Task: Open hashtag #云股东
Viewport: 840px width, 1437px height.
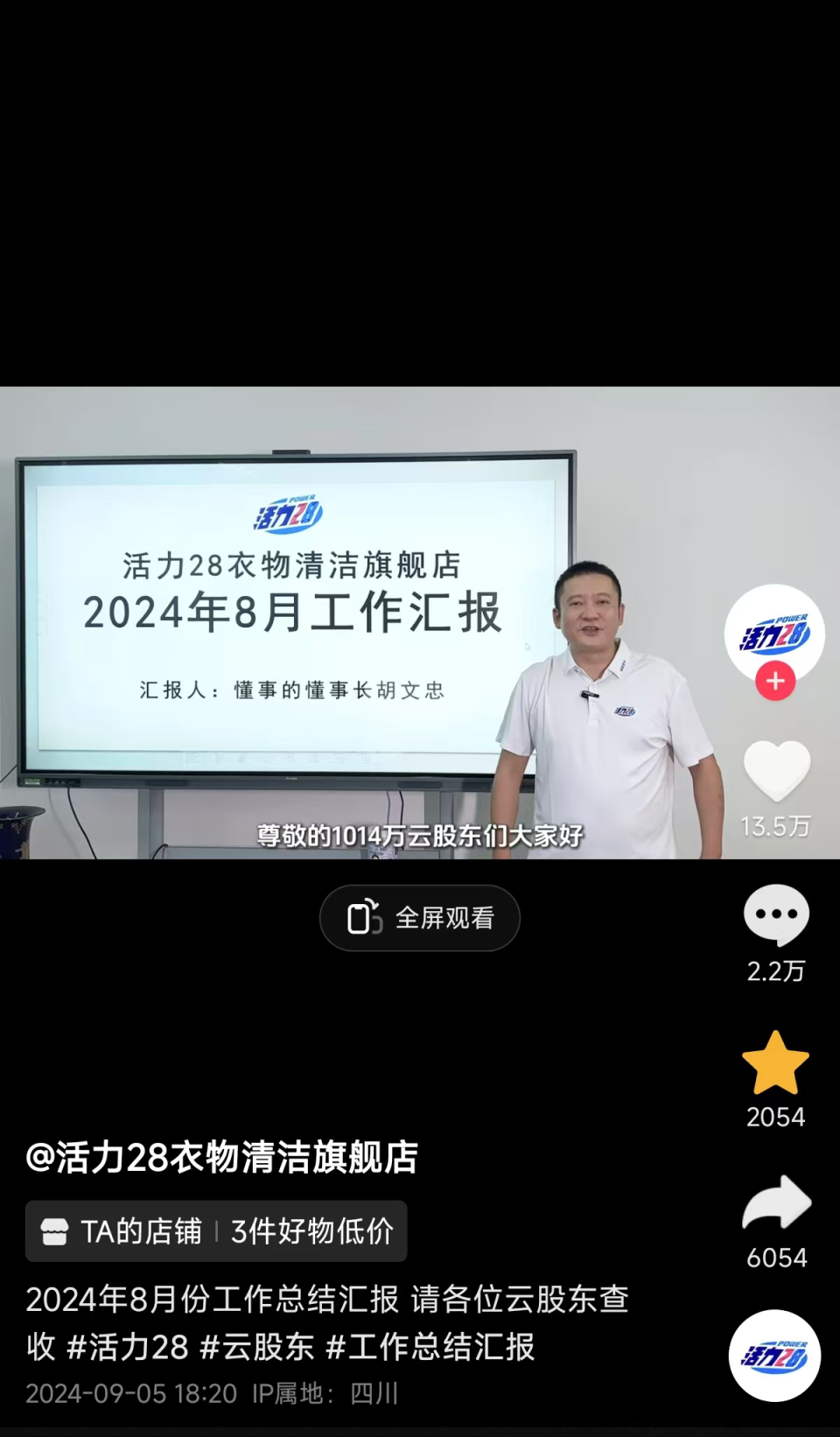Action: tap(257, 1347)
